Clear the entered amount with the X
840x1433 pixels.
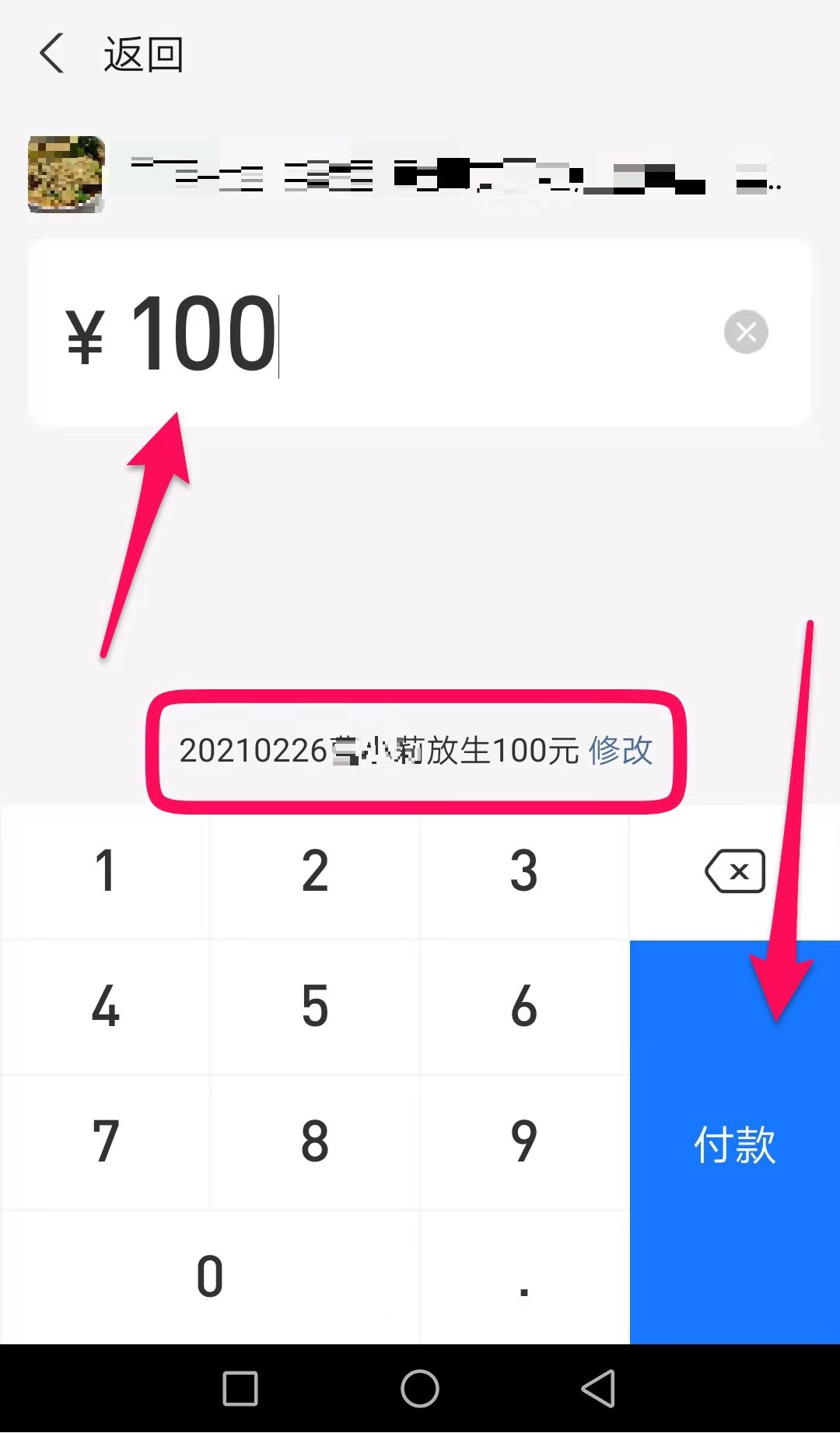tap(746, 332)
